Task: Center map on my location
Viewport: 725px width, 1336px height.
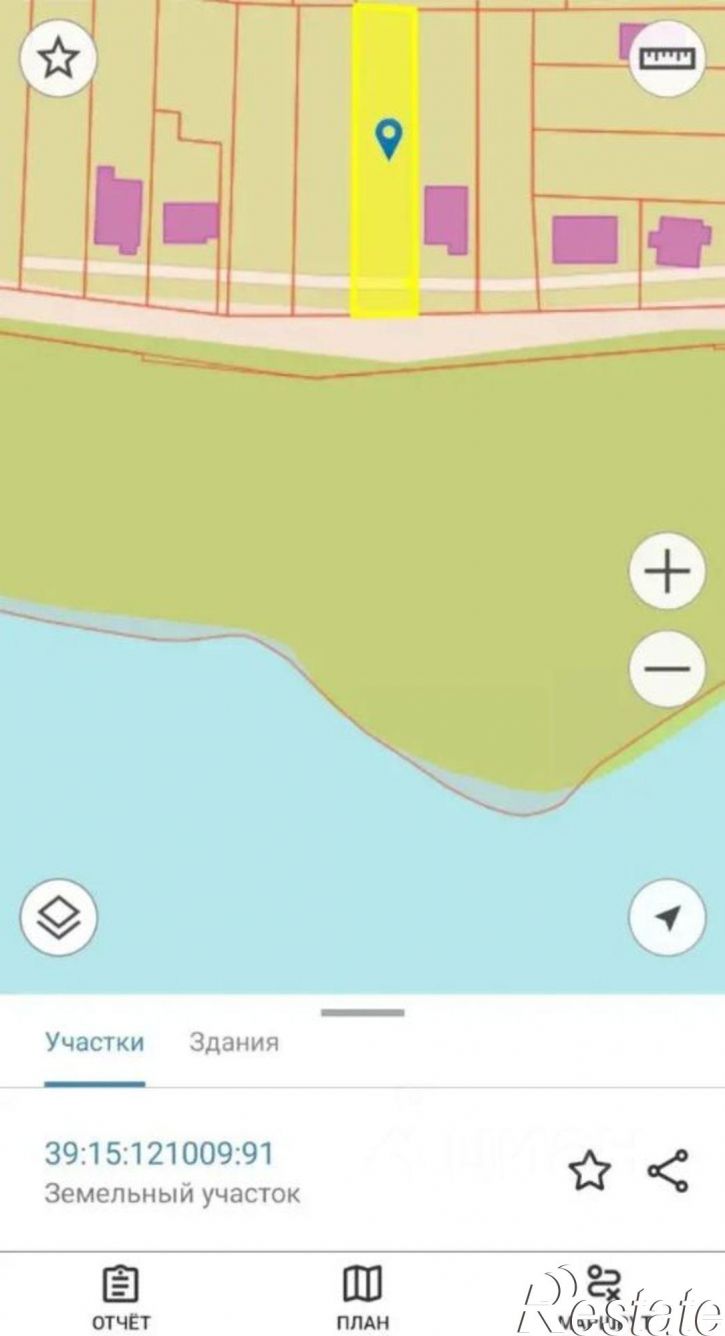Action: (667, 917)
